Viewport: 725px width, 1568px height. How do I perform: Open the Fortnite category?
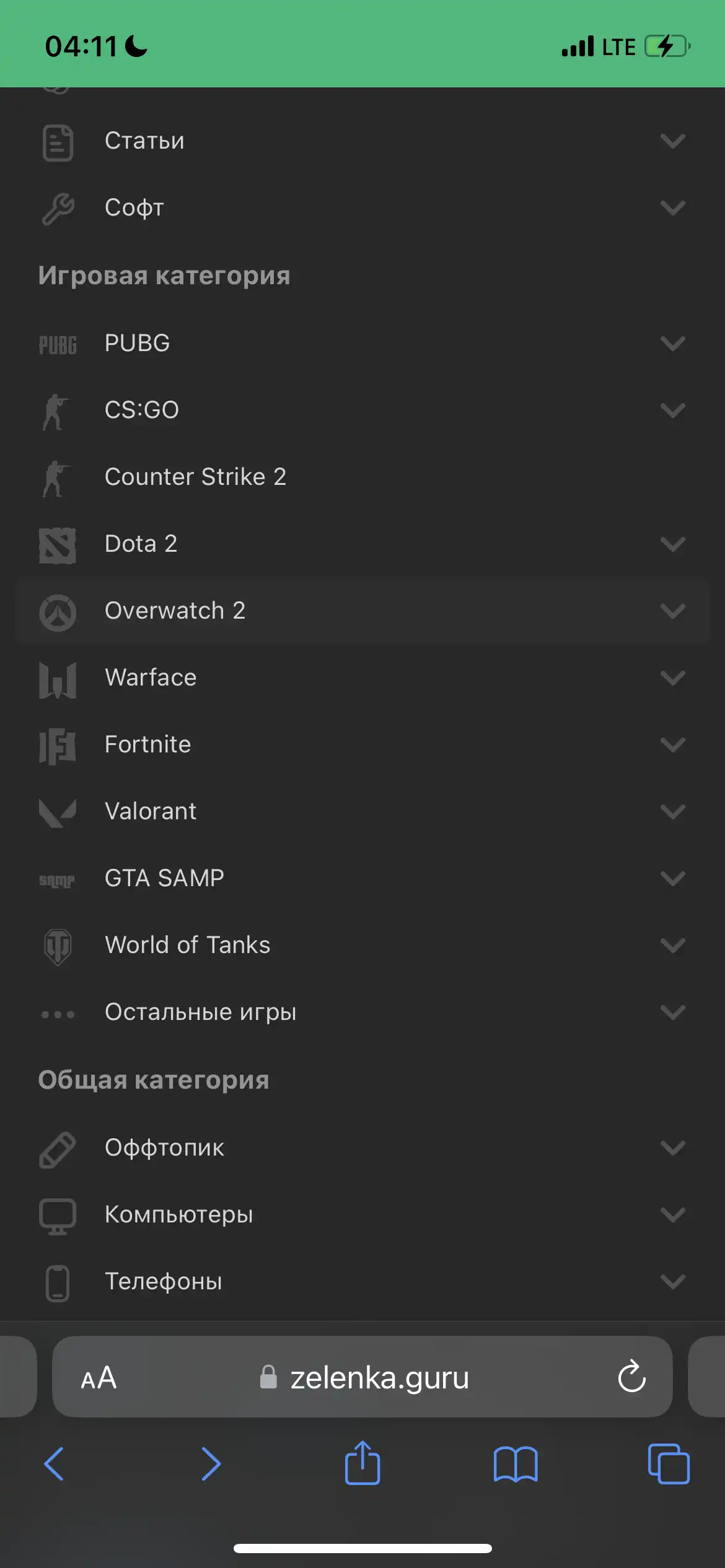click(x=362, y=744)
